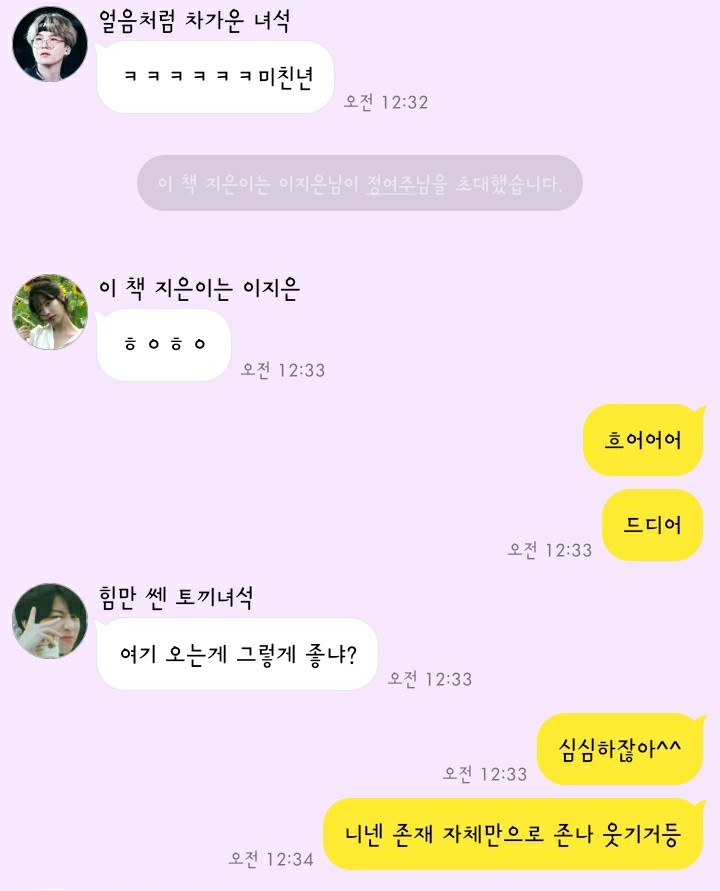Image resolution: width=720 pixels, height=891 pixels.
Task: Open profile picture of 얼음처럼 차가운 녀석
Action: coord(50,44)
